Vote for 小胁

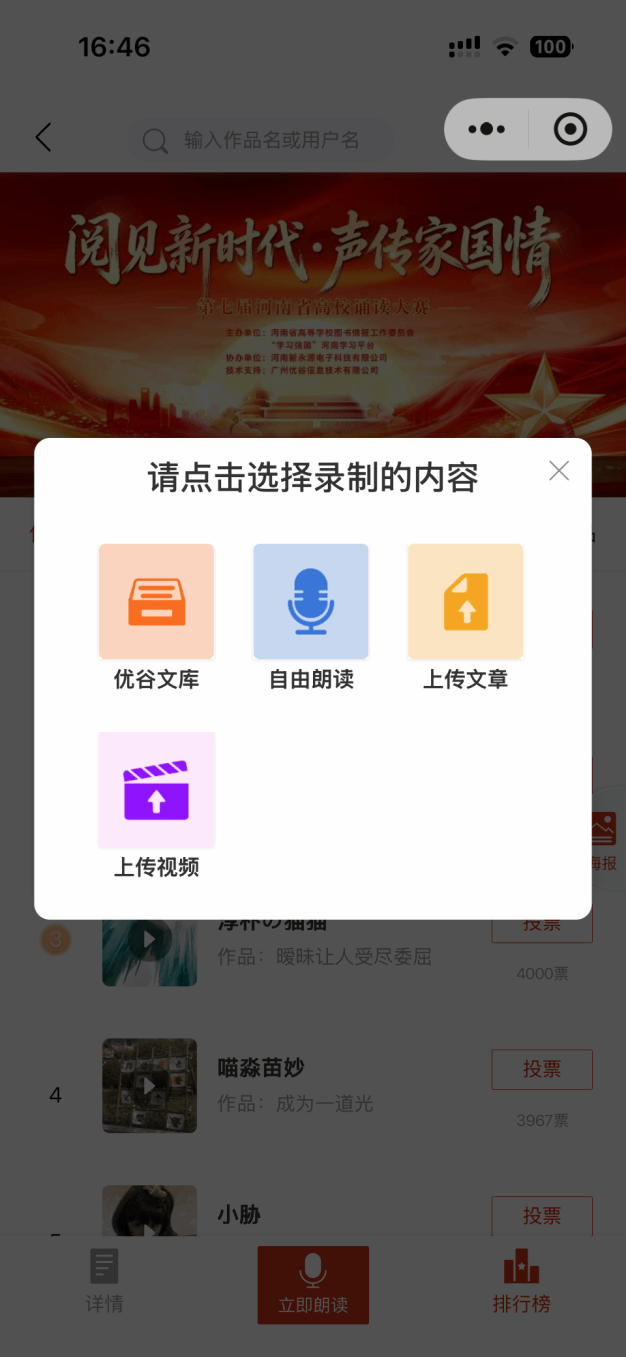pyautogui.click(x=541, y=1215)
